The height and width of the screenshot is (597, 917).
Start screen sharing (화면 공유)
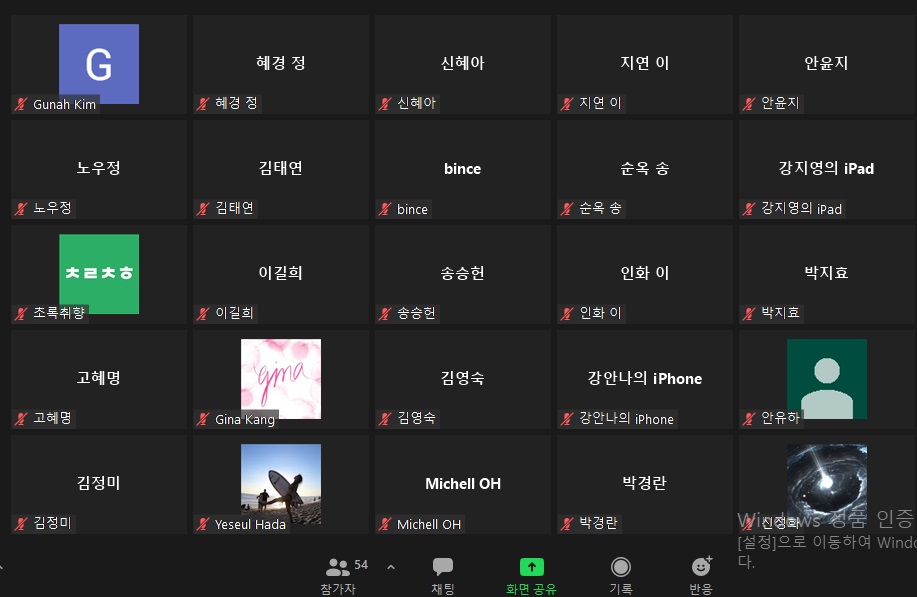pyautogui.click(x=531, y=575)
